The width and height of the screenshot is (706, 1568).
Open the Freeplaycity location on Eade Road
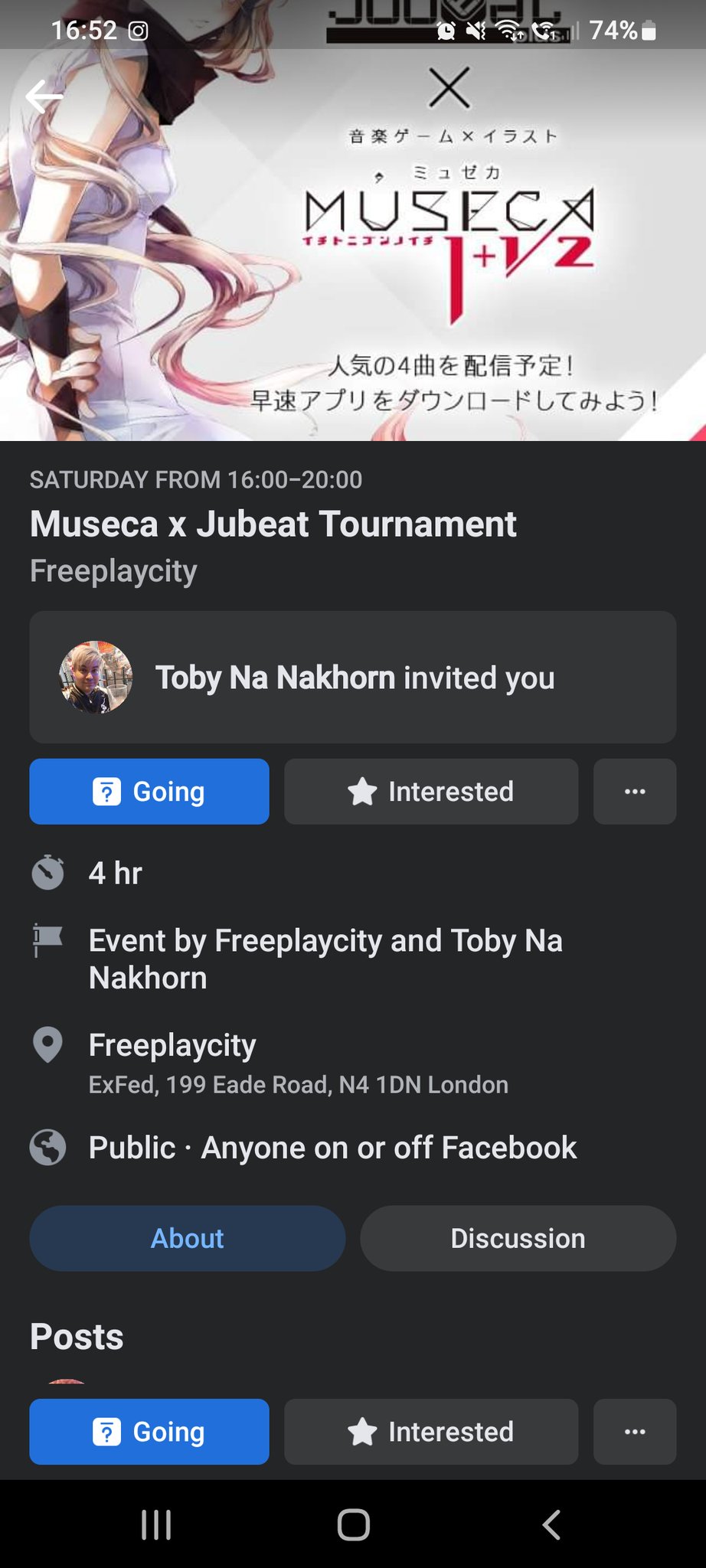[x=298, y=1063]
